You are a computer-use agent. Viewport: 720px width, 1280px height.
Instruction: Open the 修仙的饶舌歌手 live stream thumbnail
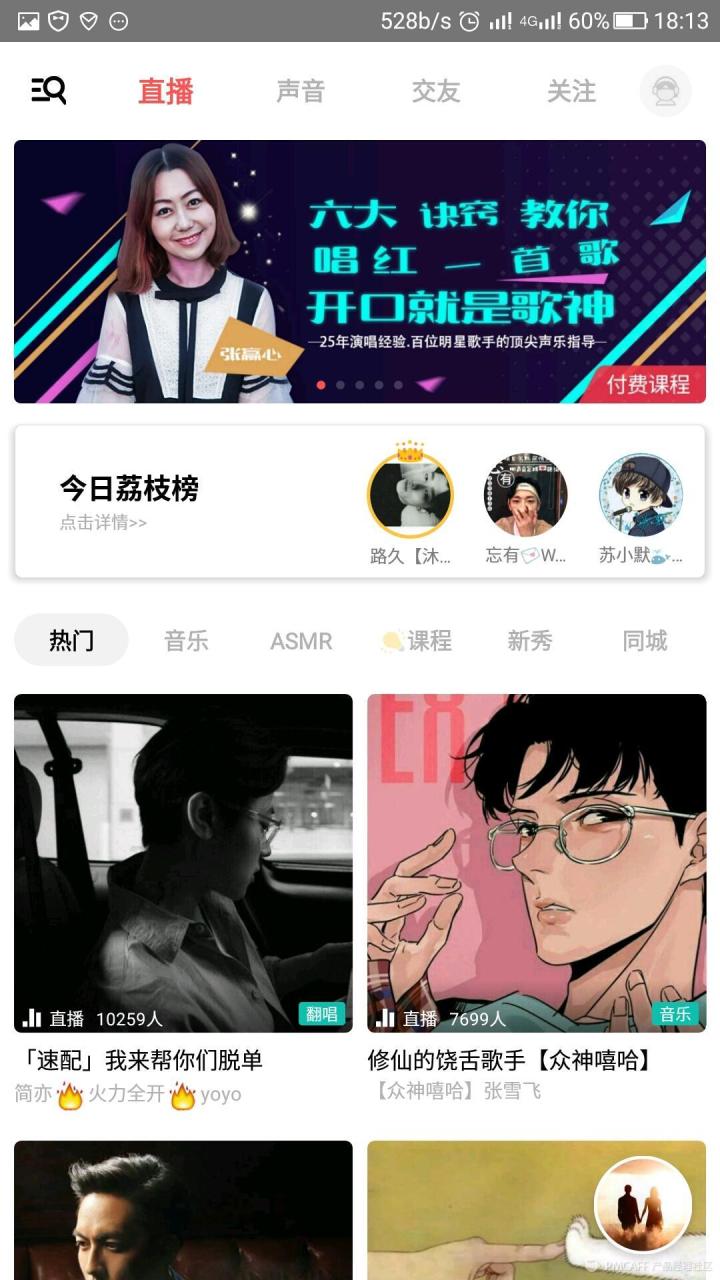537,860
